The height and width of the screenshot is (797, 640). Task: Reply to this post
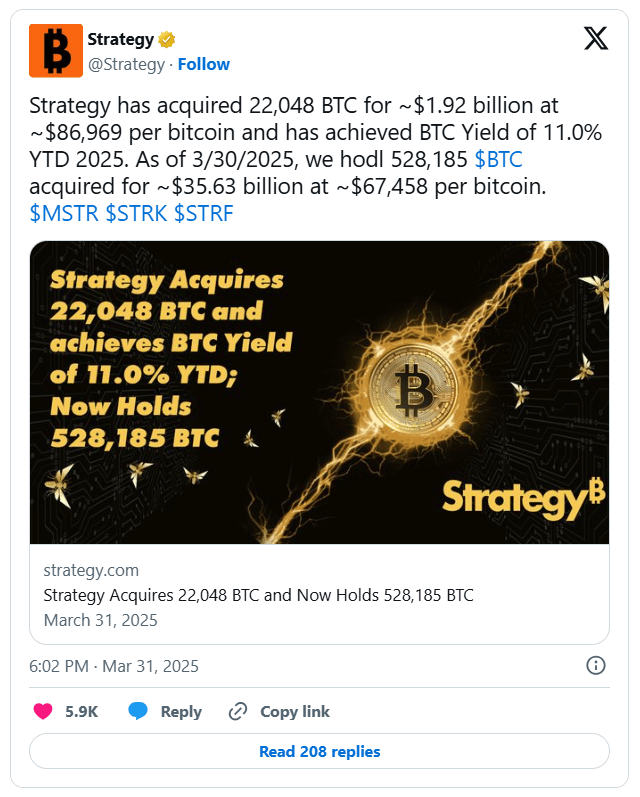coord(165,712)
